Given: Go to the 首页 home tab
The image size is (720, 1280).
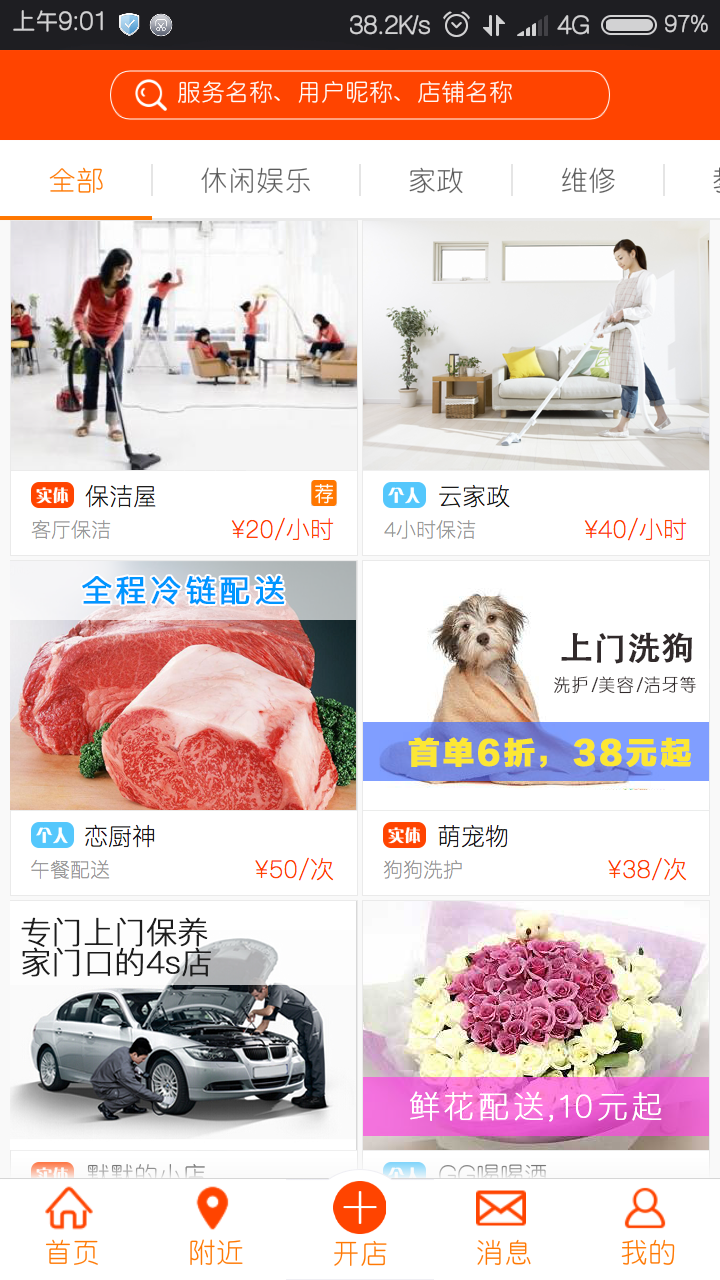Looking at the screenshot, I should (72, 1227).
